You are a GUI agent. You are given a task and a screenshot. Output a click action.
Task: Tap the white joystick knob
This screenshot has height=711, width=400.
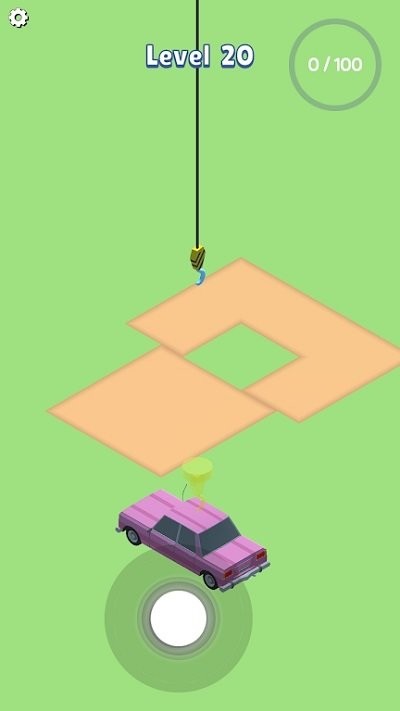pyautogui.click(x=179, y=618)
